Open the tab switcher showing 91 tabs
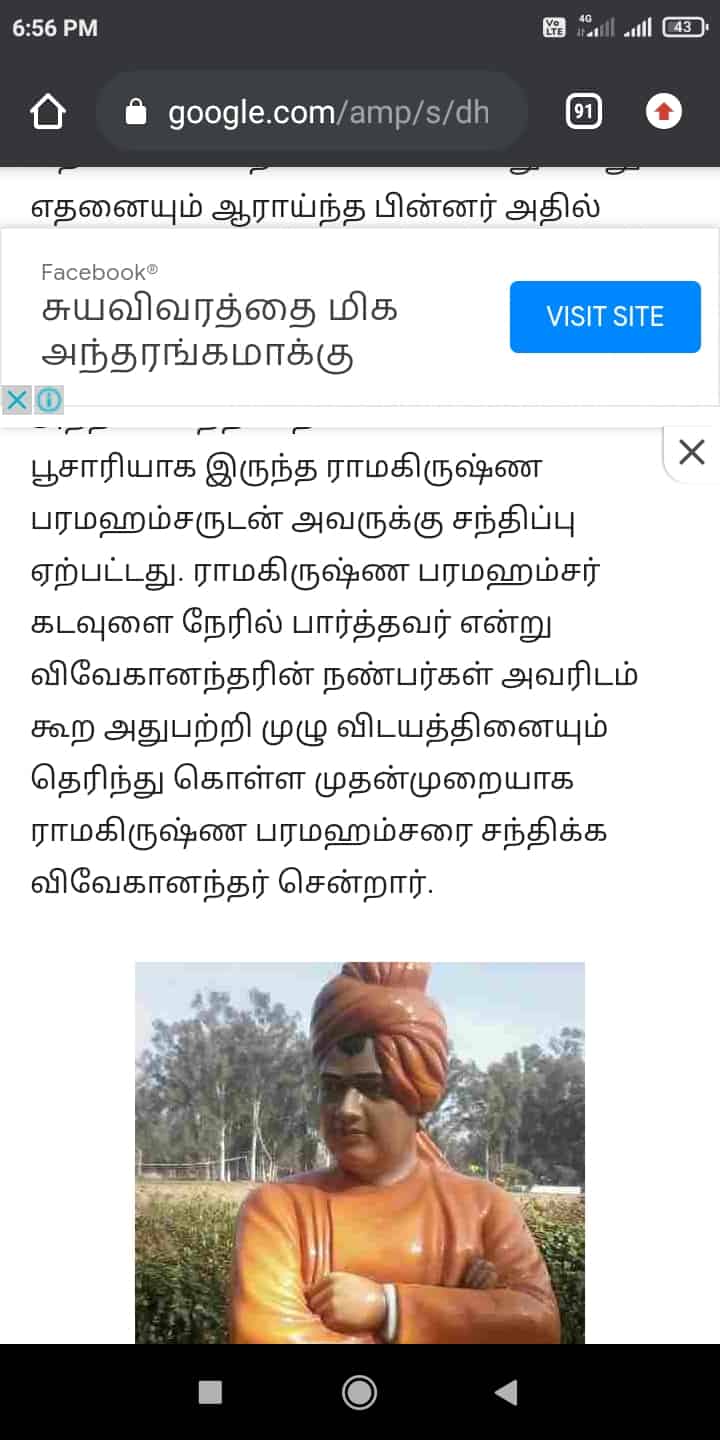Image resolution: width=720 pixels, height=1440 pixels. click(584, 112)
